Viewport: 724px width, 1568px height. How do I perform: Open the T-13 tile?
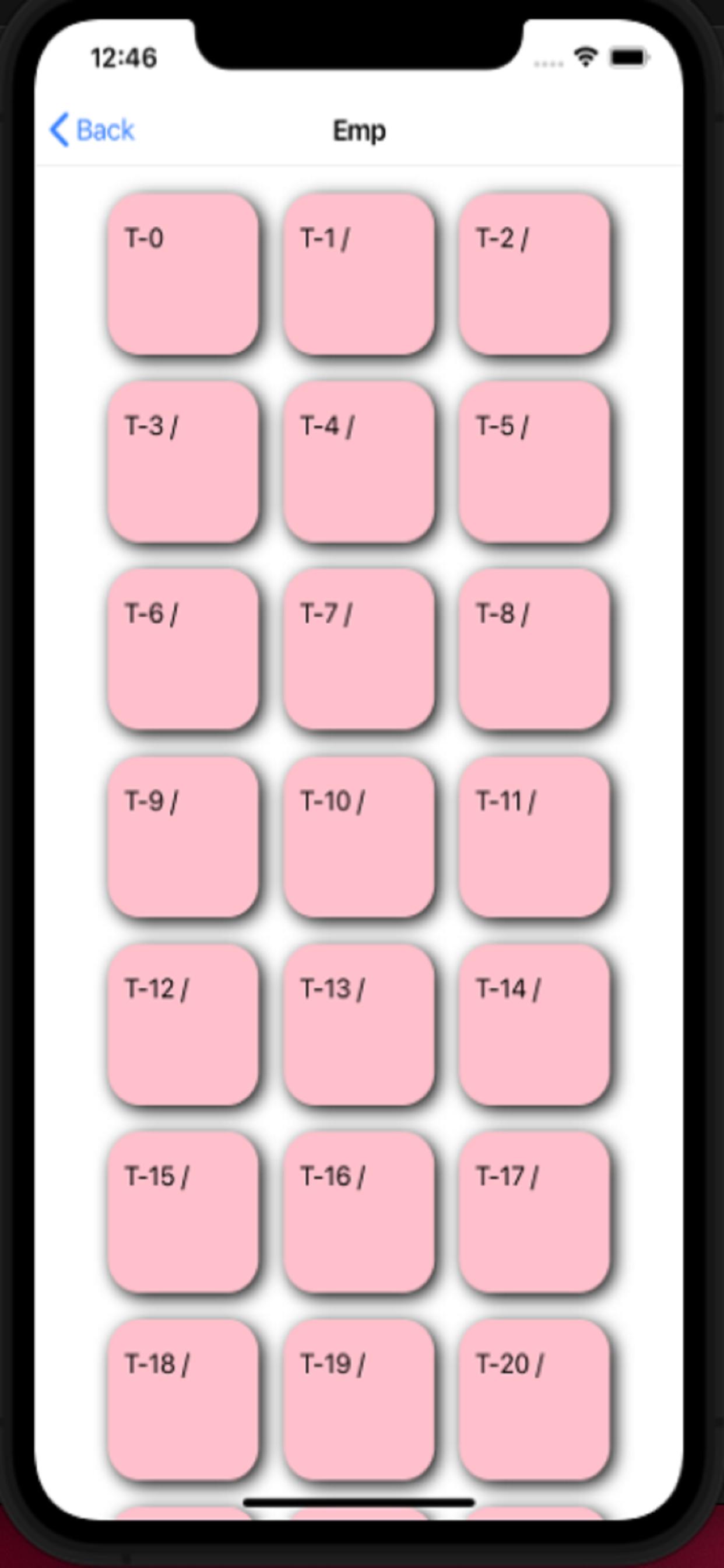tap(359, 1024)
